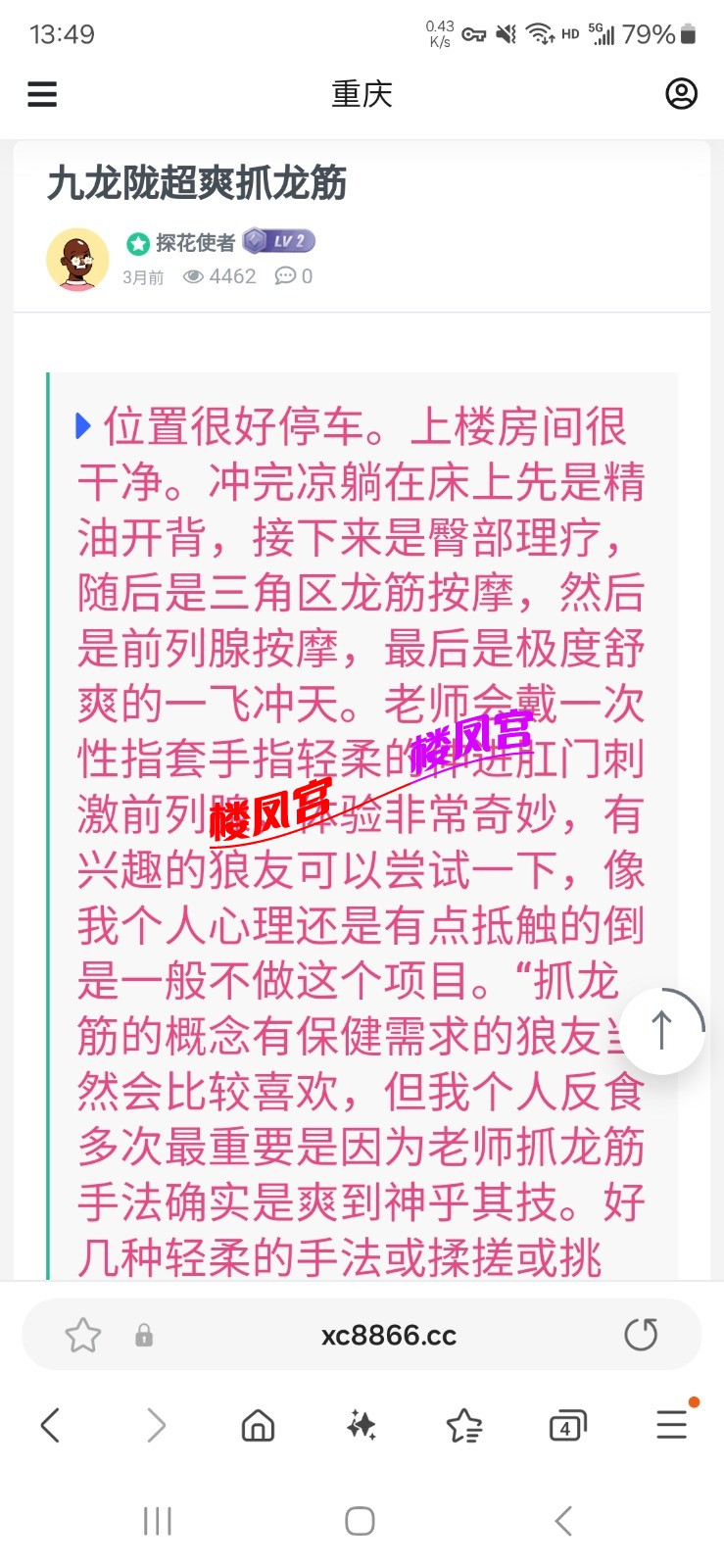Tap the poster's avatar thumbnail

77,262
